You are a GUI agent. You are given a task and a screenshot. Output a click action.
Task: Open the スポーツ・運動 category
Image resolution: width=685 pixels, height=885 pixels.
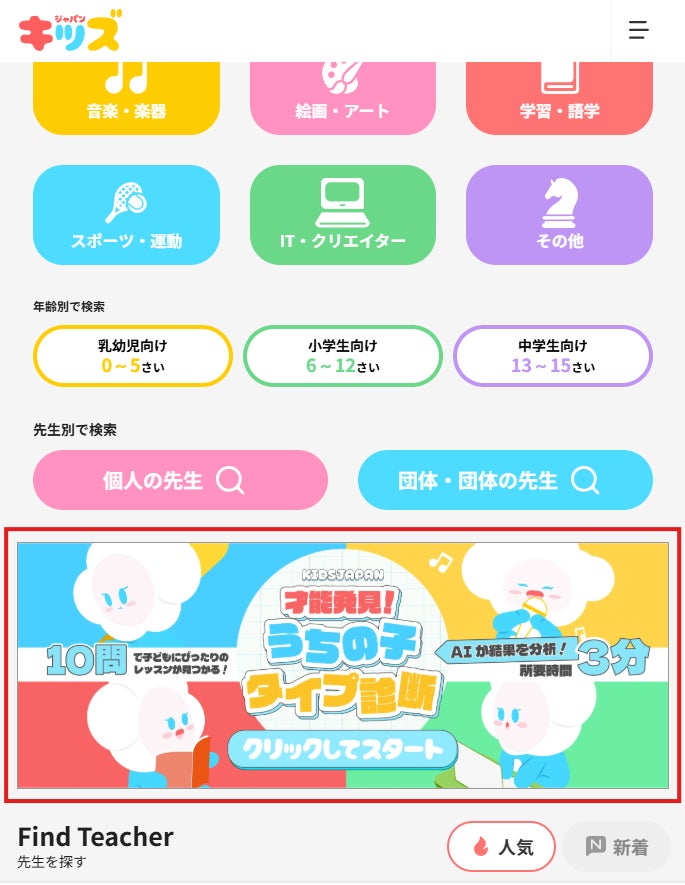(x=126, y=215)
